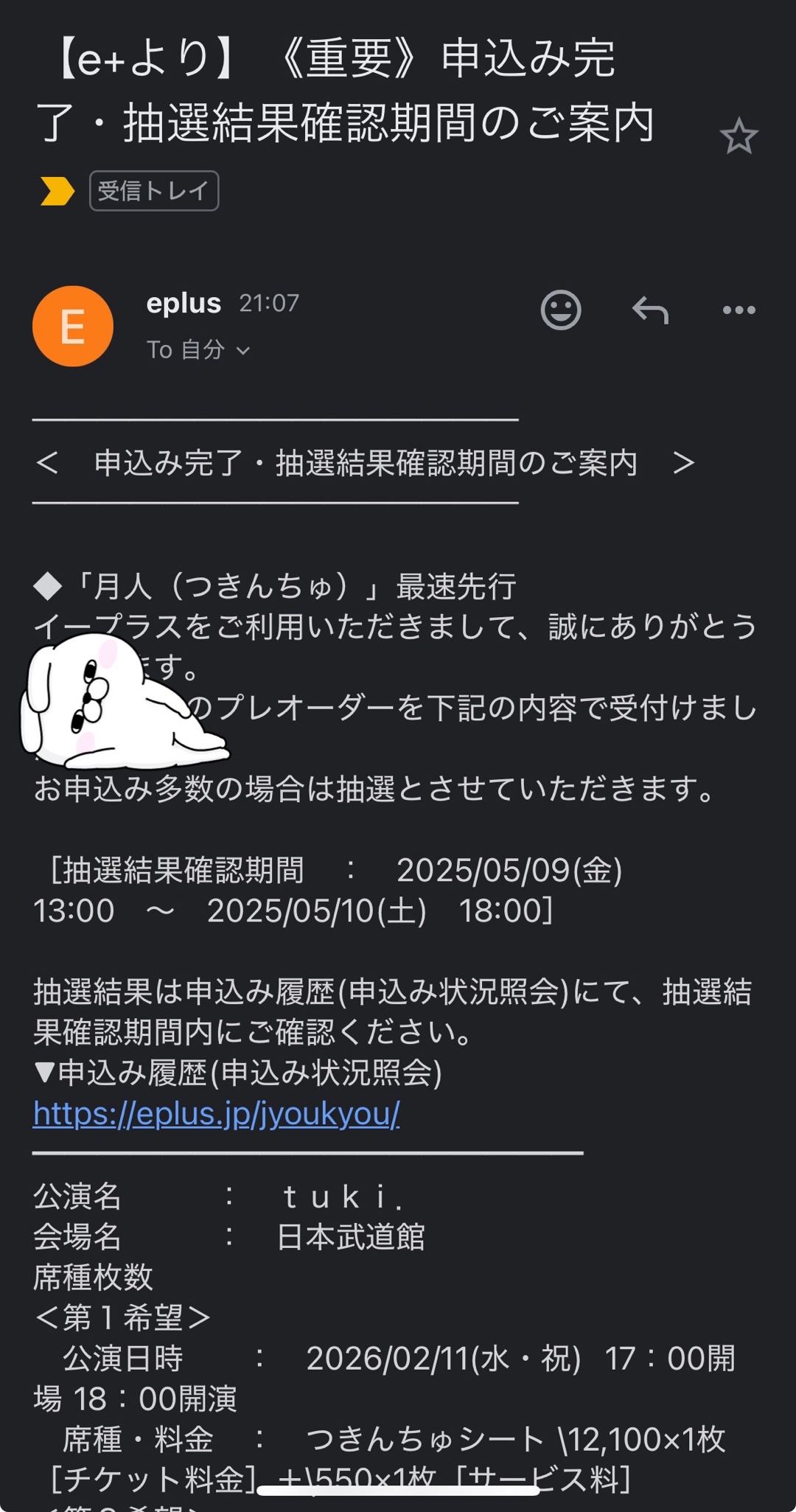Viewport: 796px width, 1512px height.
Task: Open the message overflow menu
Action: [x=739, y=310]
